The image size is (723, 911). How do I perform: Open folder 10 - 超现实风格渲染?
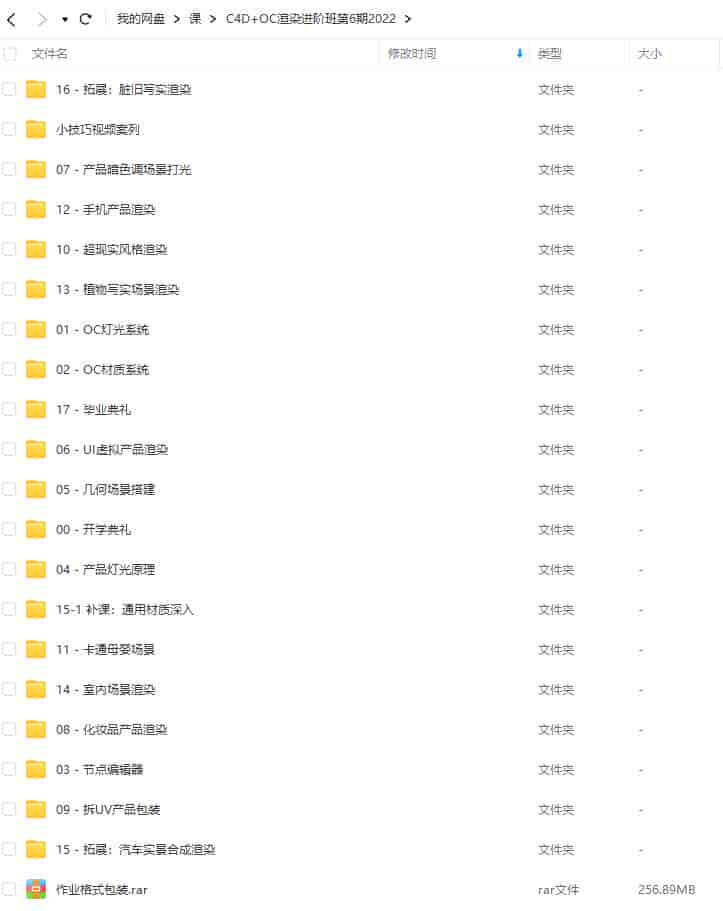(x=111, y=250)
